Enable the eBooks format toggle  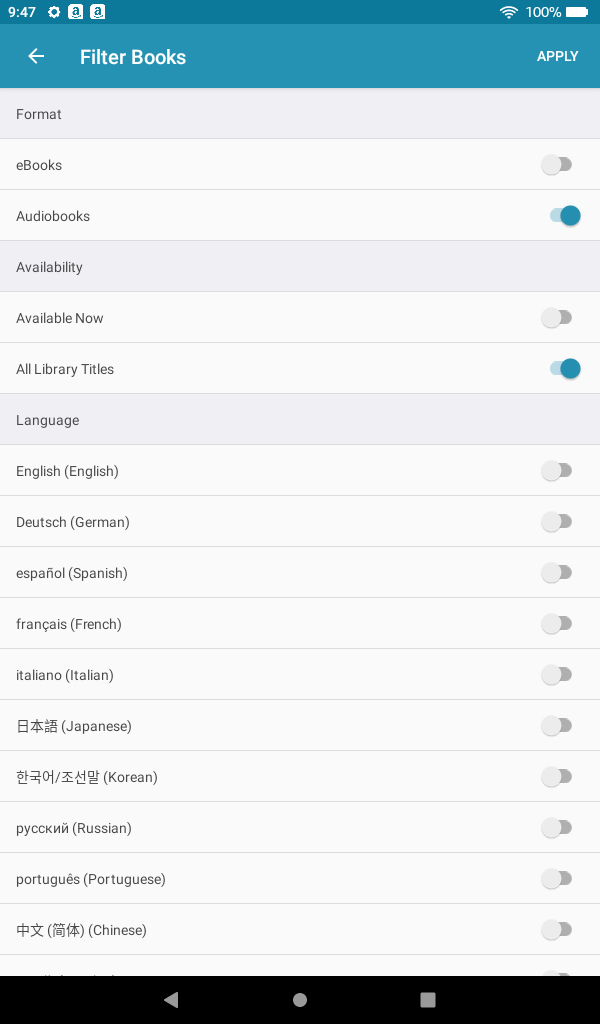coord(557,165)
